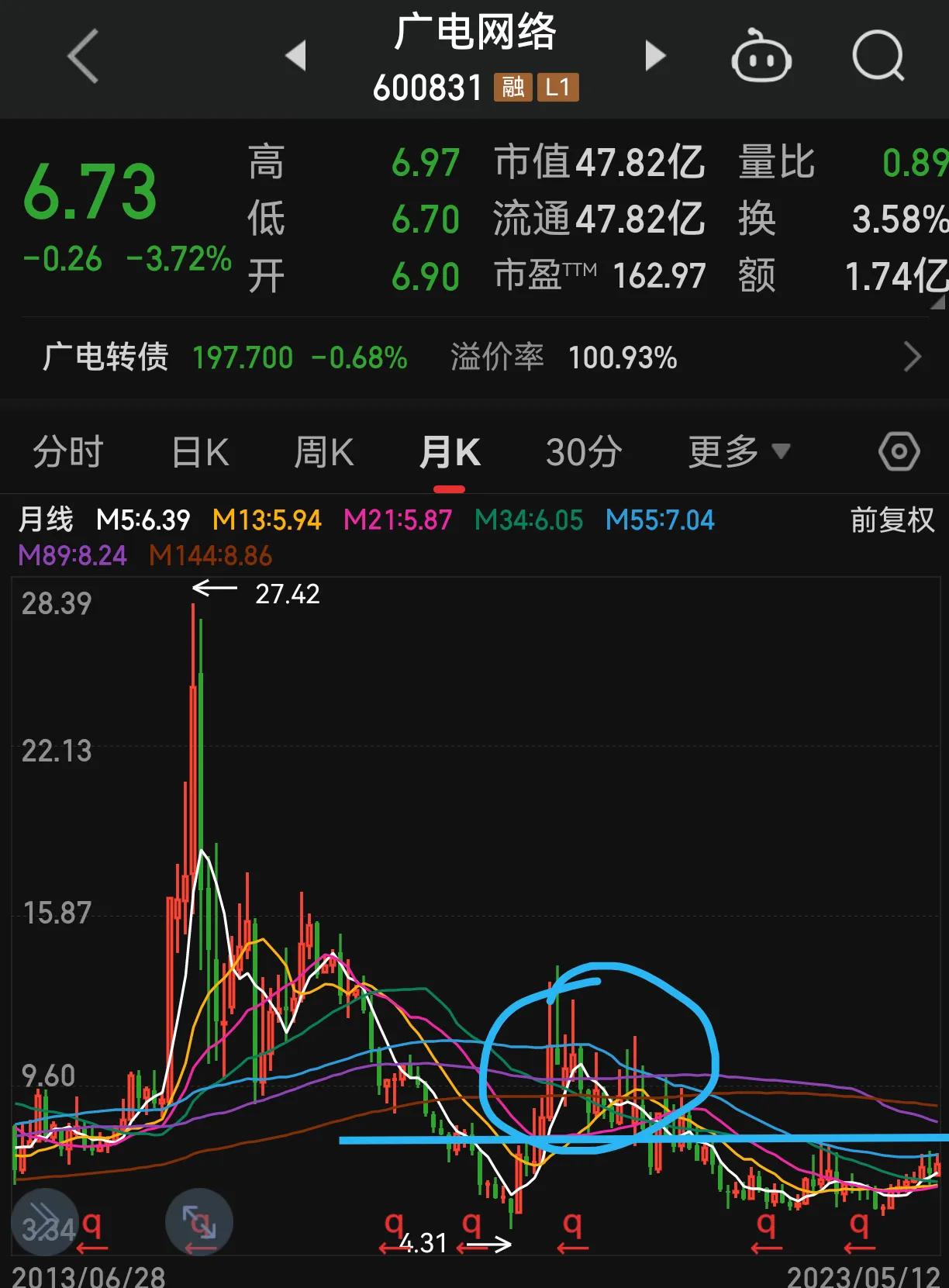This screenshot has width=949, height=1288.
Task: Open 广电转债 details via right chevron
Action: (913, 356)
